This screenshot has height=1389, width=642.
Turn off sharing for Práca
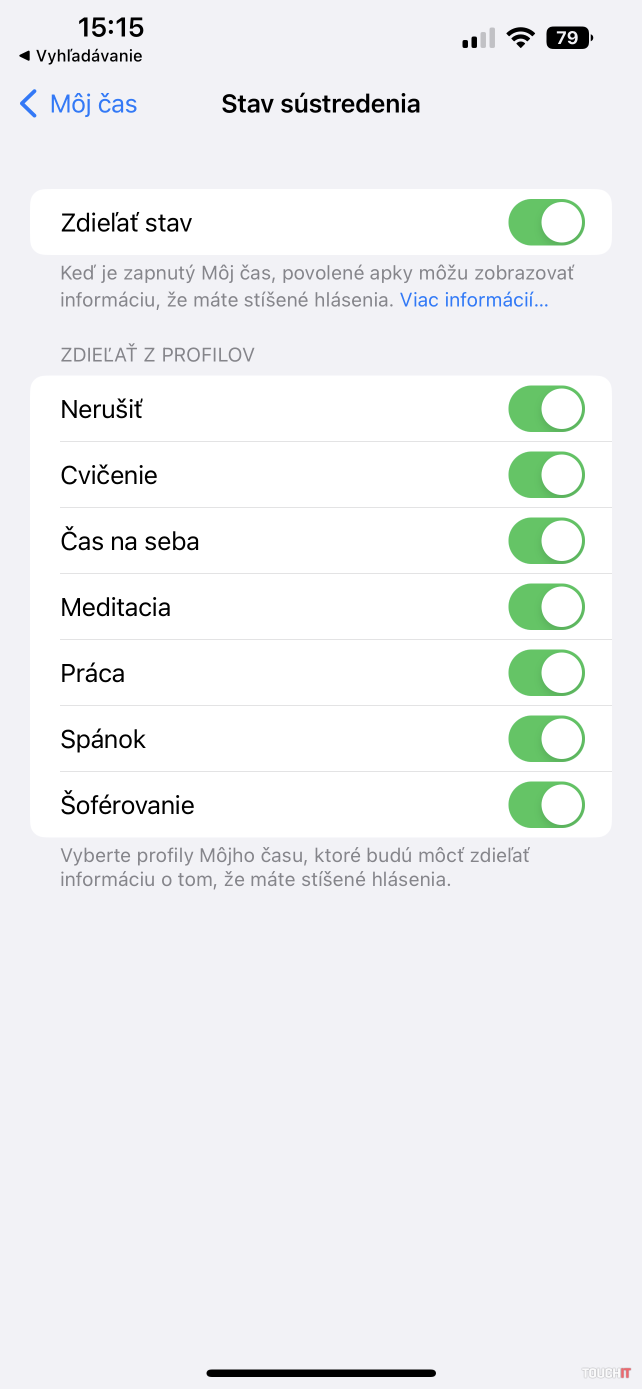(x=546, y=673)
